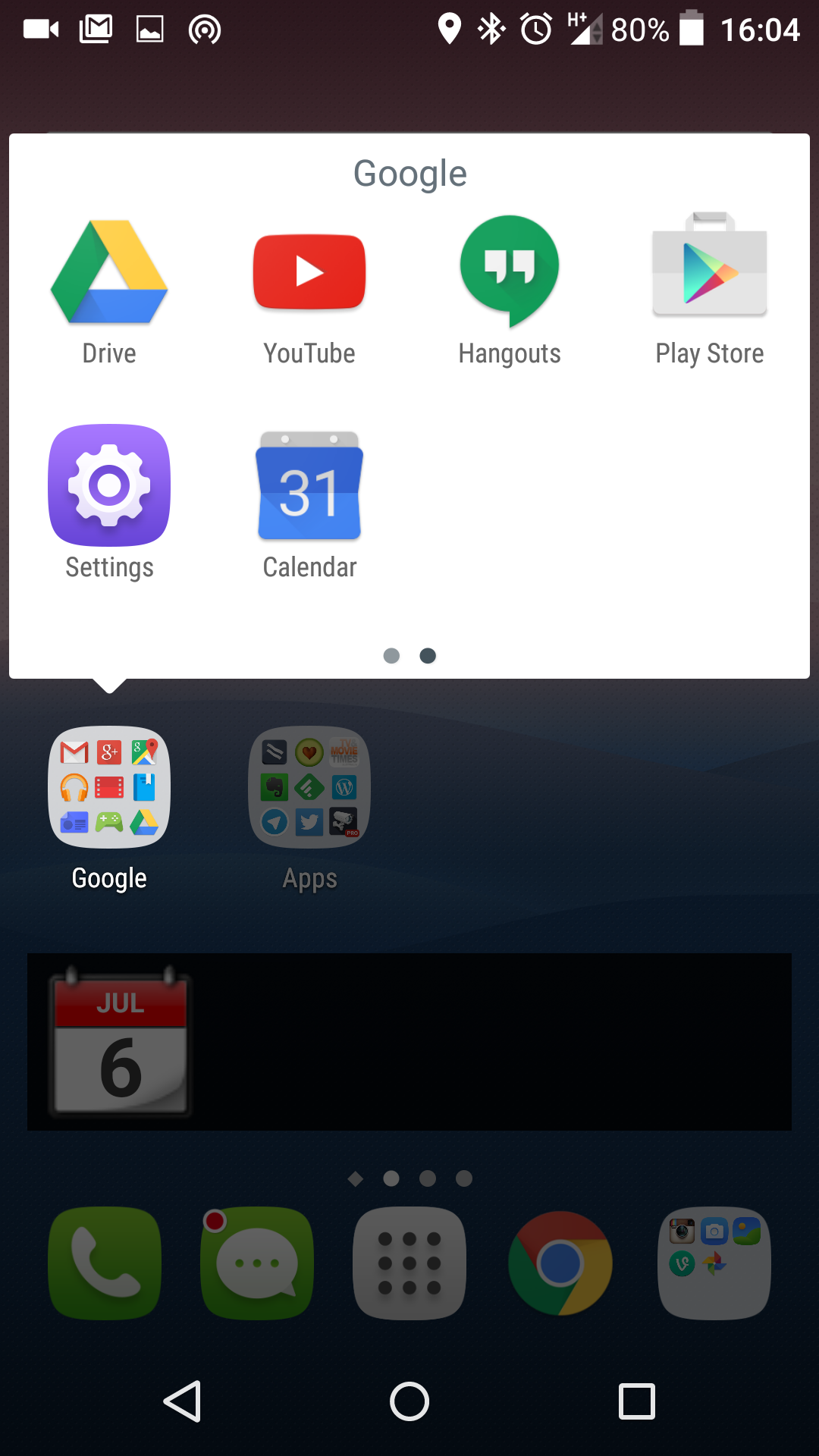Open the JUL 6 calendar widget

click(120, 1042)
